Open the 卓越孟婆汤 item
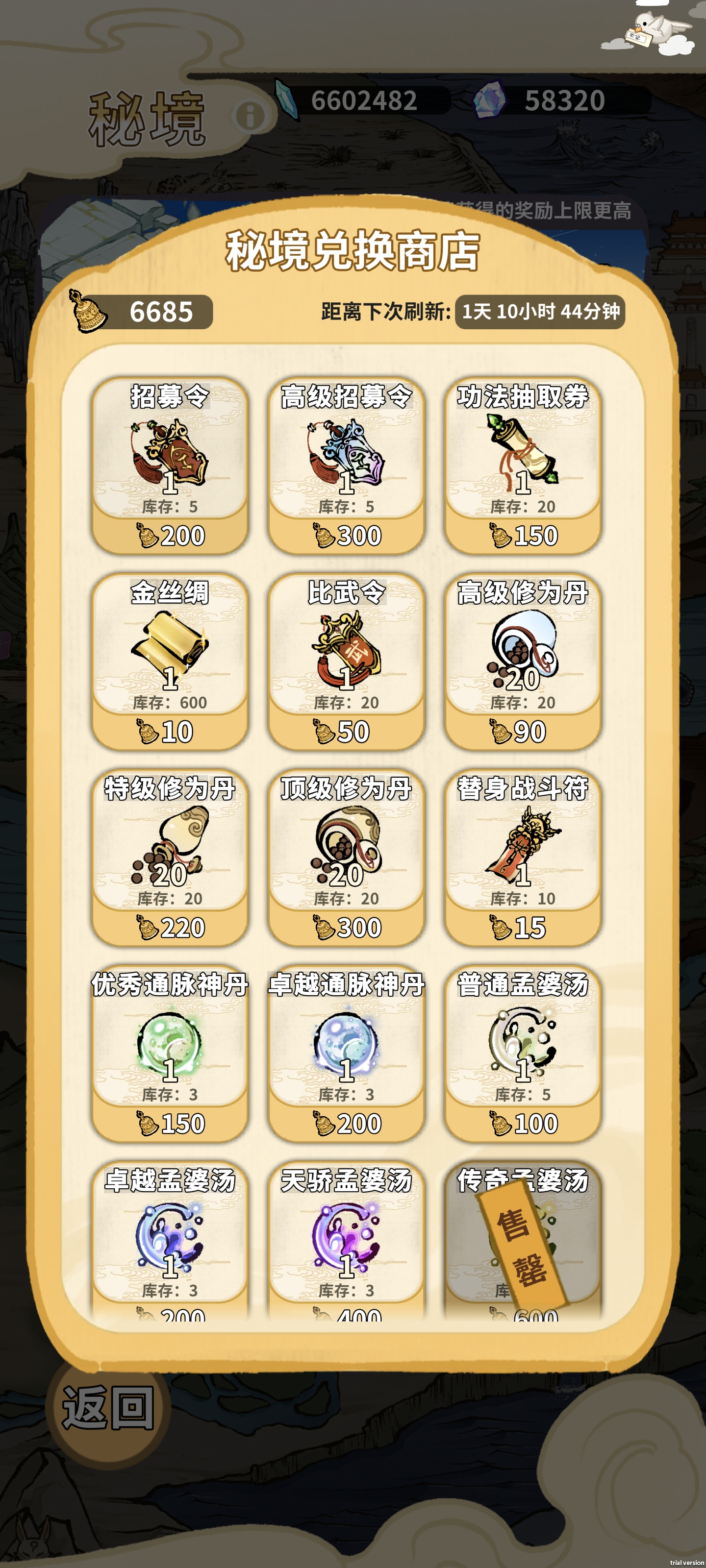Viewport: 706px width, 1568px height. 170,1242
